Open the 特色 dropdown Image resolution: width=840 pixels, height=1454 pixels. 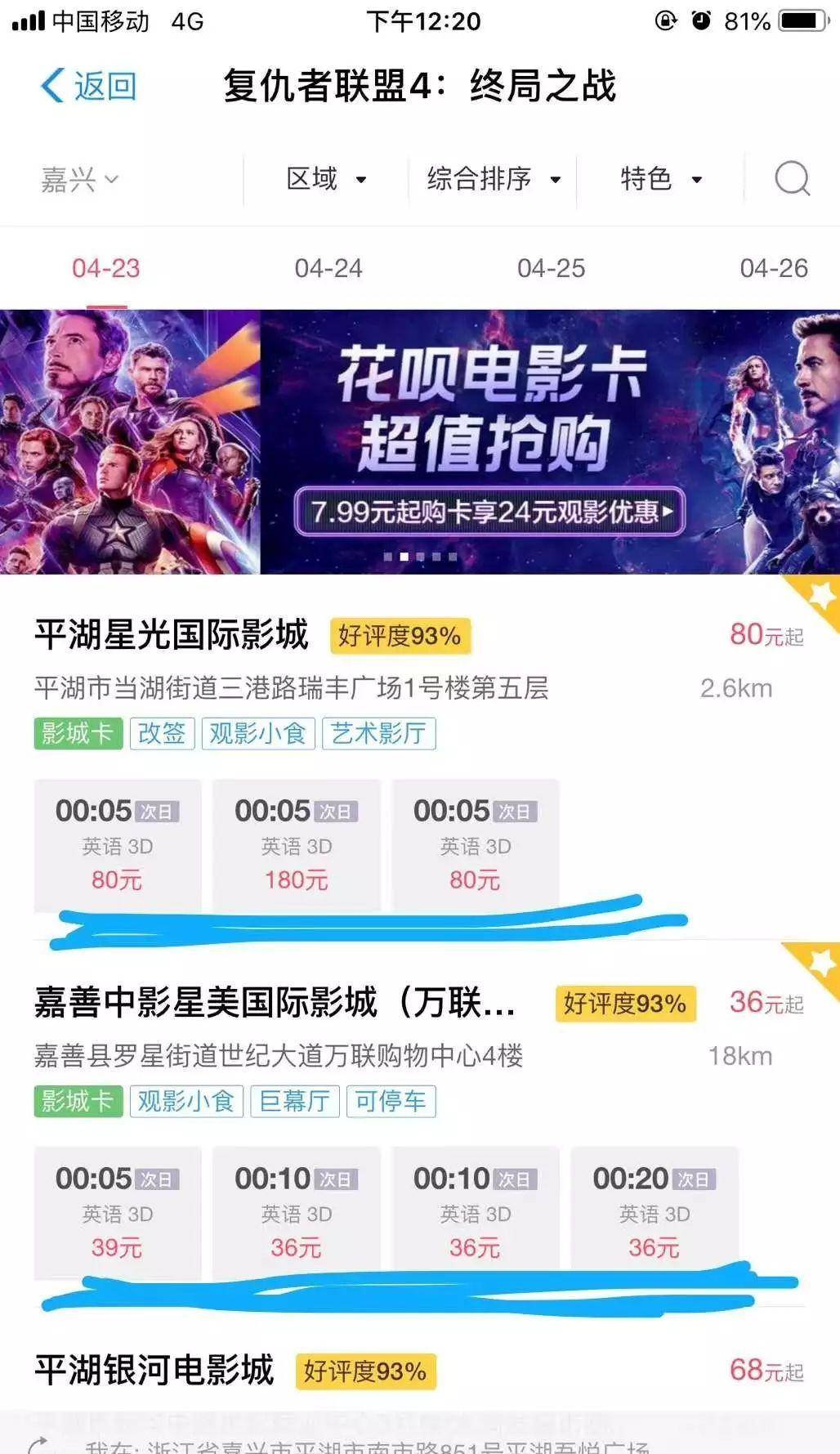pos(660,178)
